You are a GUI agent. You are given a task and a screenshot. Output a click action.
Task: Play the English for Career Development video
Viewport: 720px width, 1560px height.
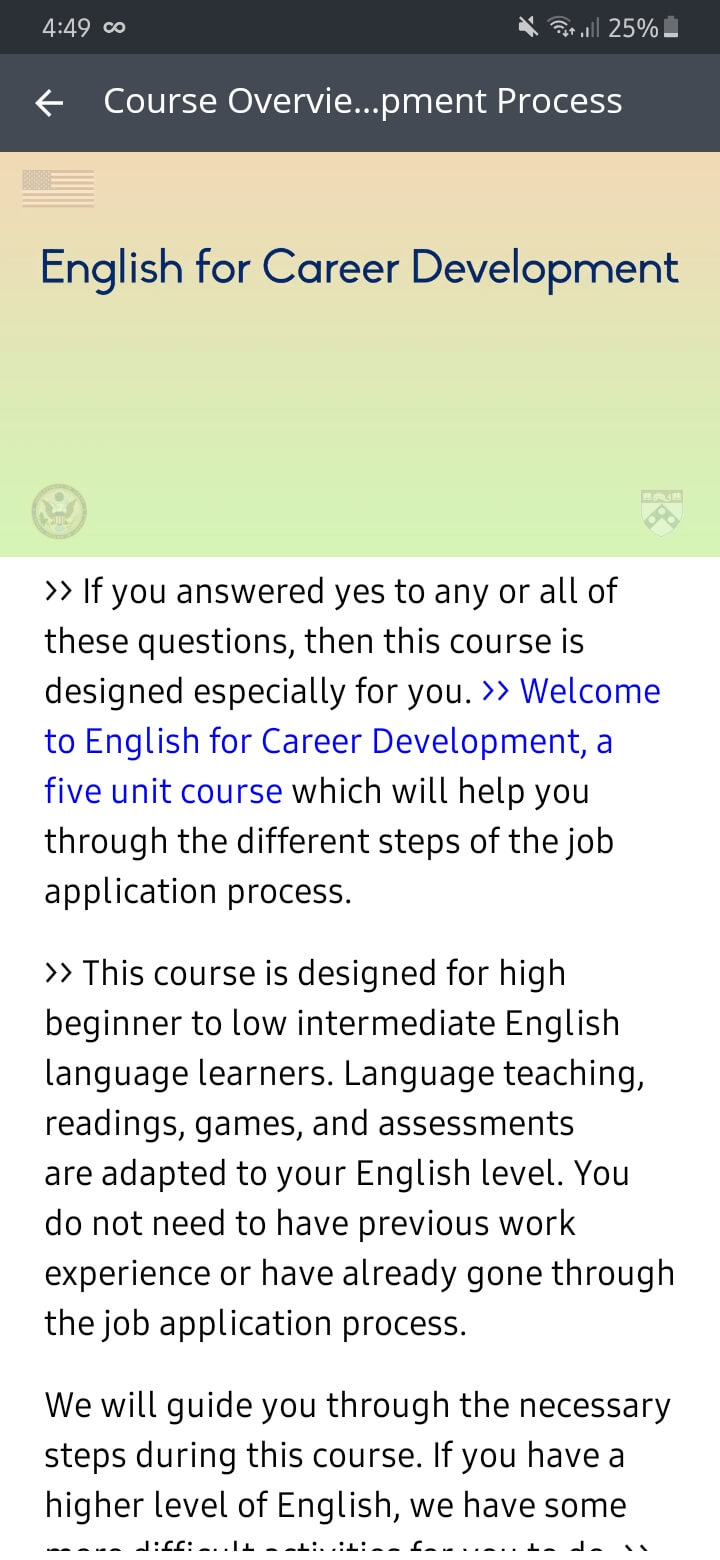(360, 354)
